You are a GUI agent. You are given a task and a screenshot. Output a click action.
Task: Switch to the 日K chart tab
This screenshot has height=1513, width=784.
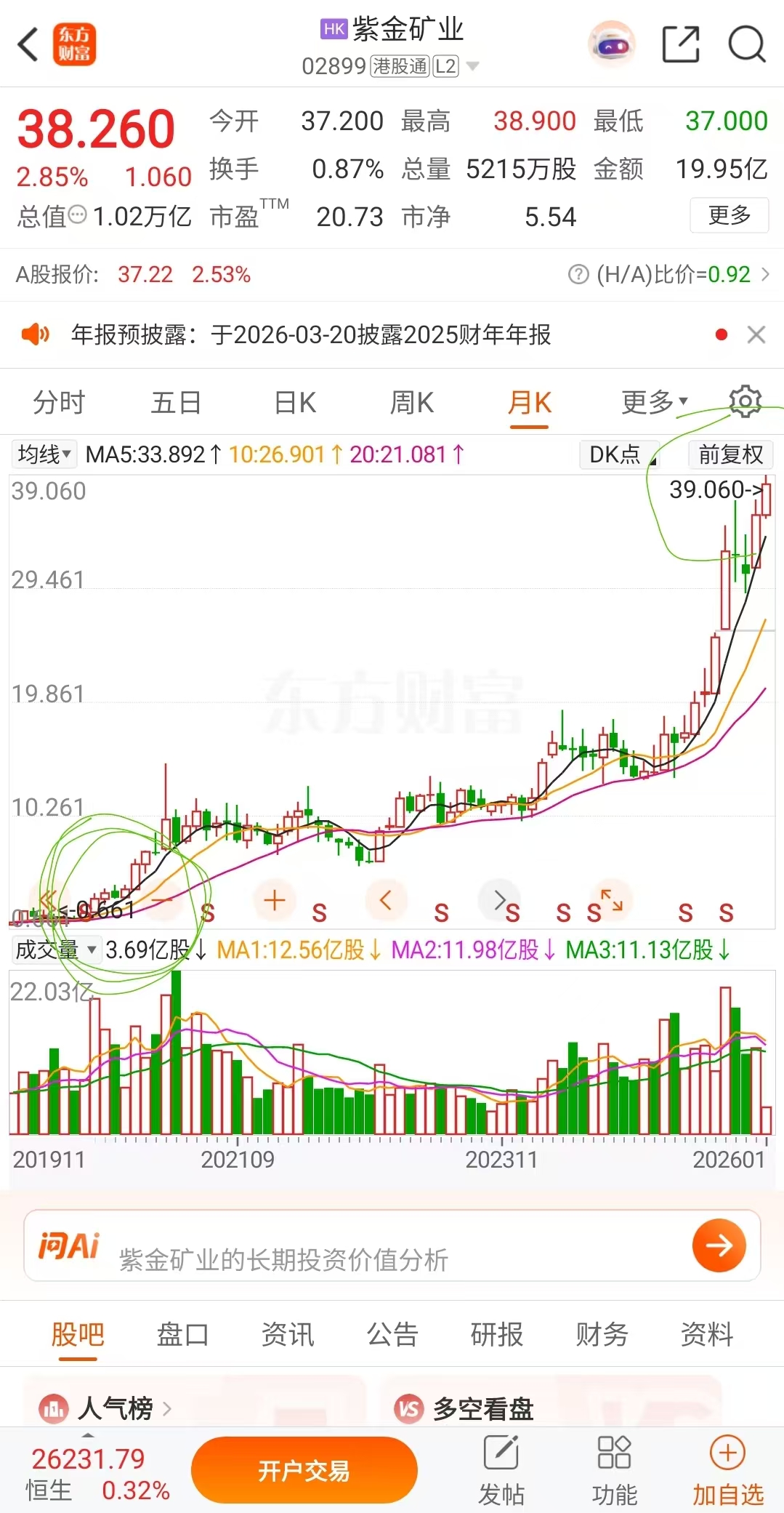point(295,402)
